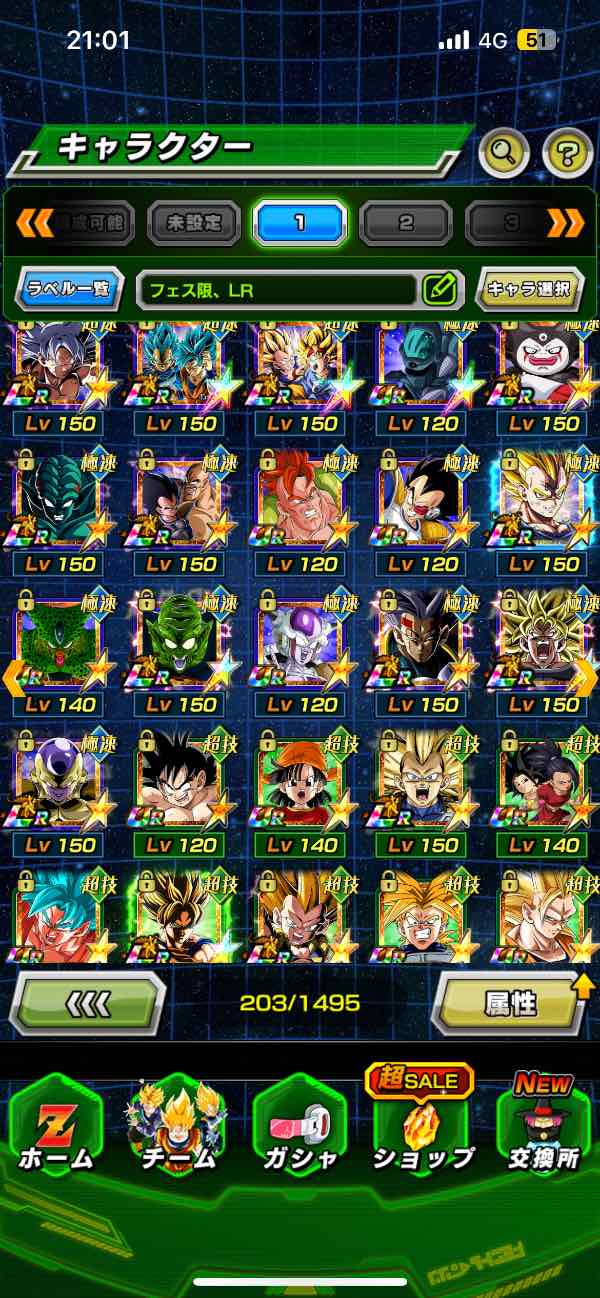This screenshot has height=1298, width=600.
Task: Open the magnifier search icon
Action: [504, 153]
